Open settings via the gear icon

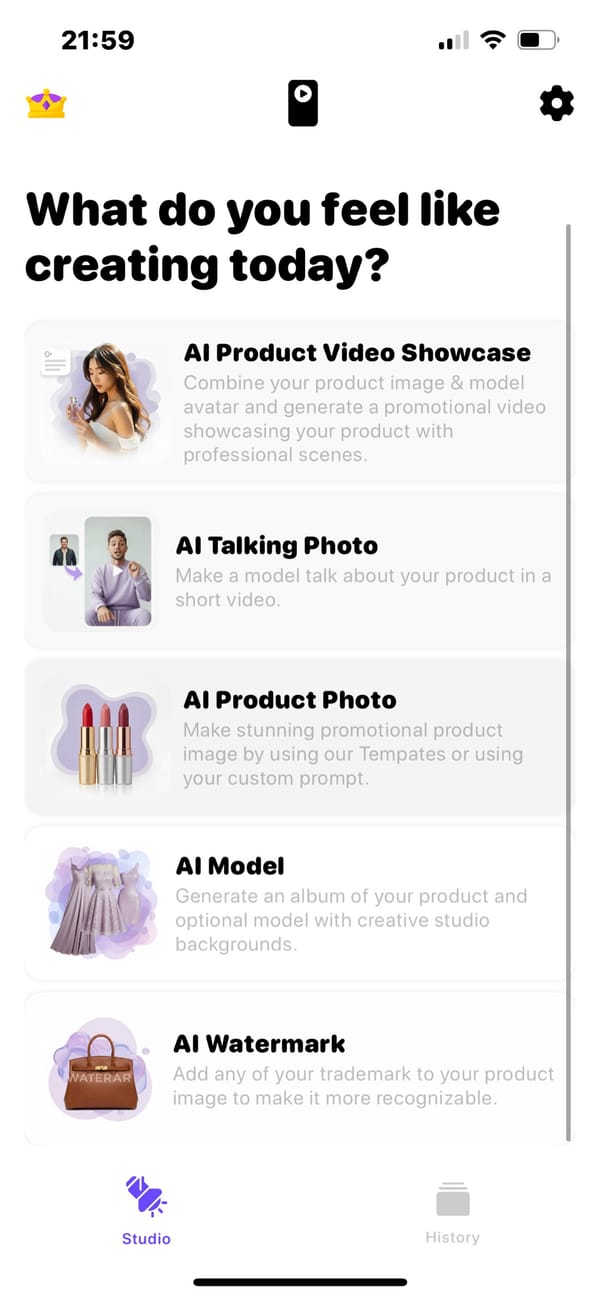pyautogui.click(x=556, y=103)
